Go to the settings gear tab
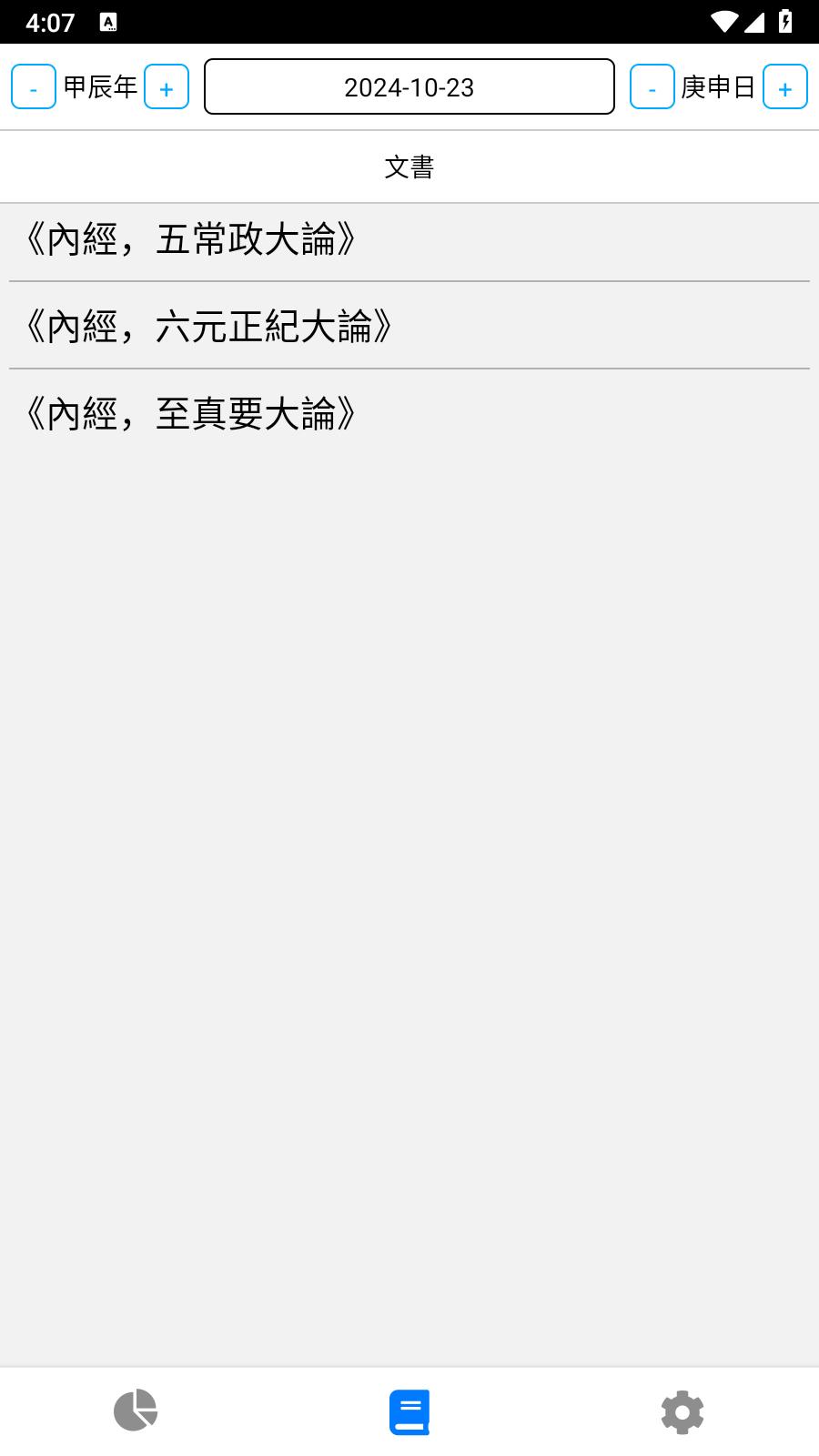819x1456 pixels. pos(682,1411)
